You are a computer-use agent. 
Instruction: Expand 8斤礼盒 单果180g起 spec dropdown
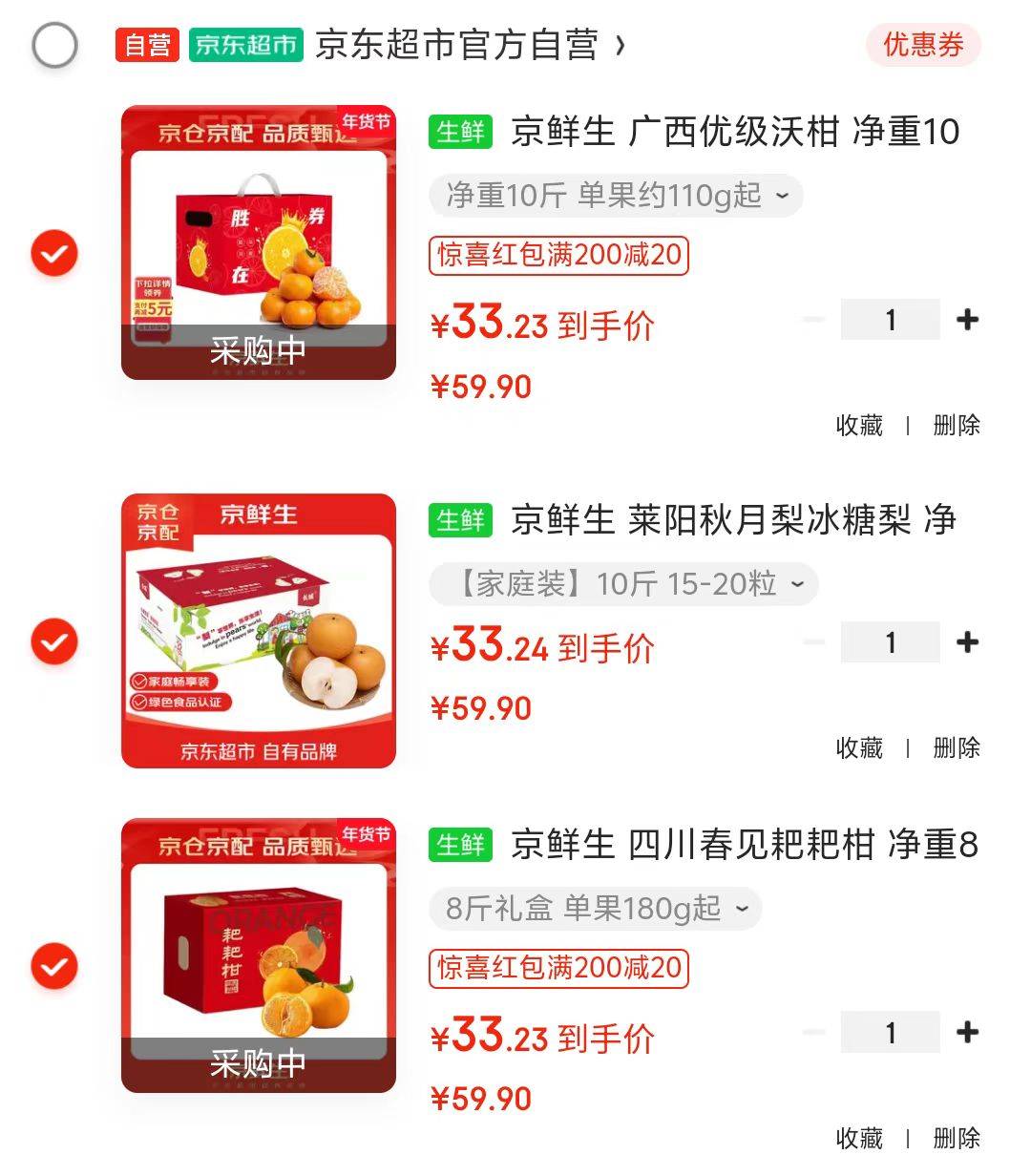(595, 909)
